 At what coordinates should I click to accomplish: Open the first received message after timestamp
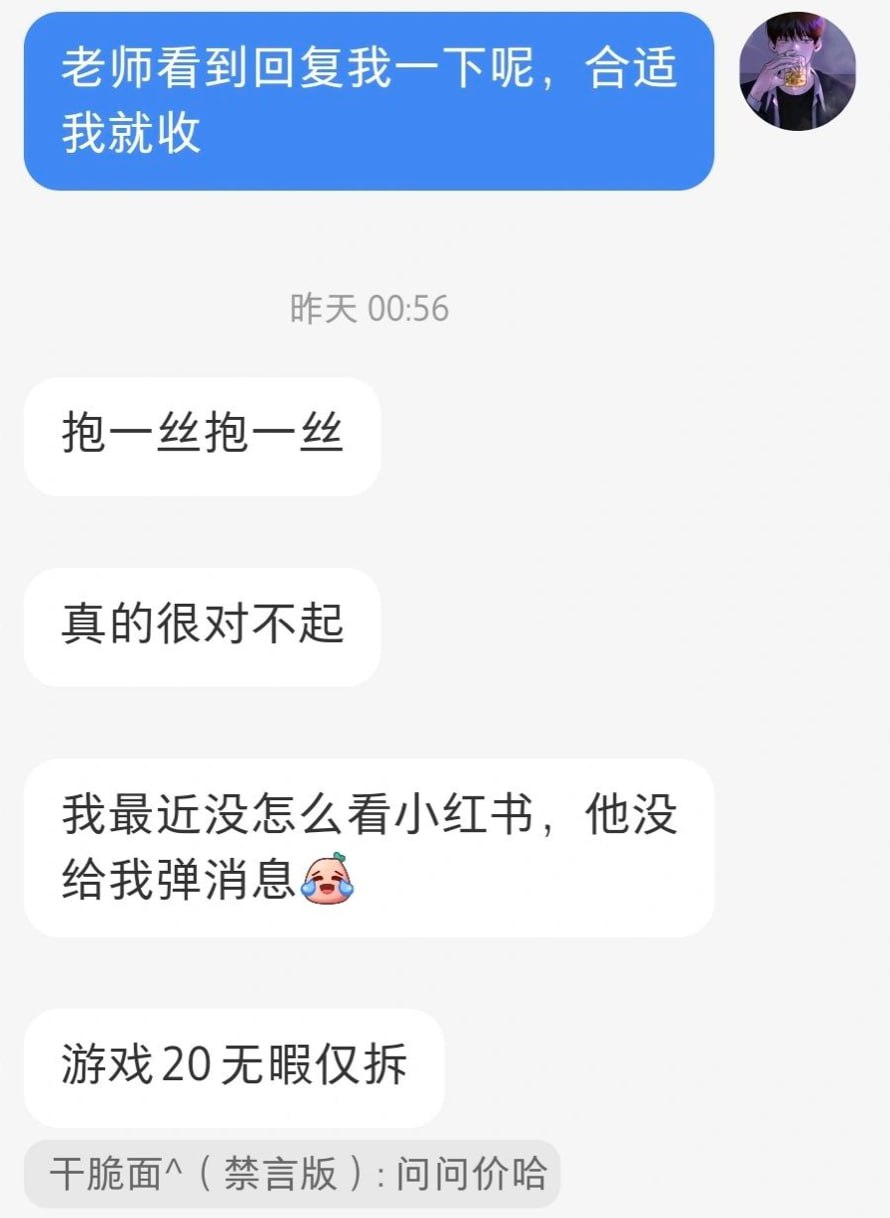click(x=200, y=437)
